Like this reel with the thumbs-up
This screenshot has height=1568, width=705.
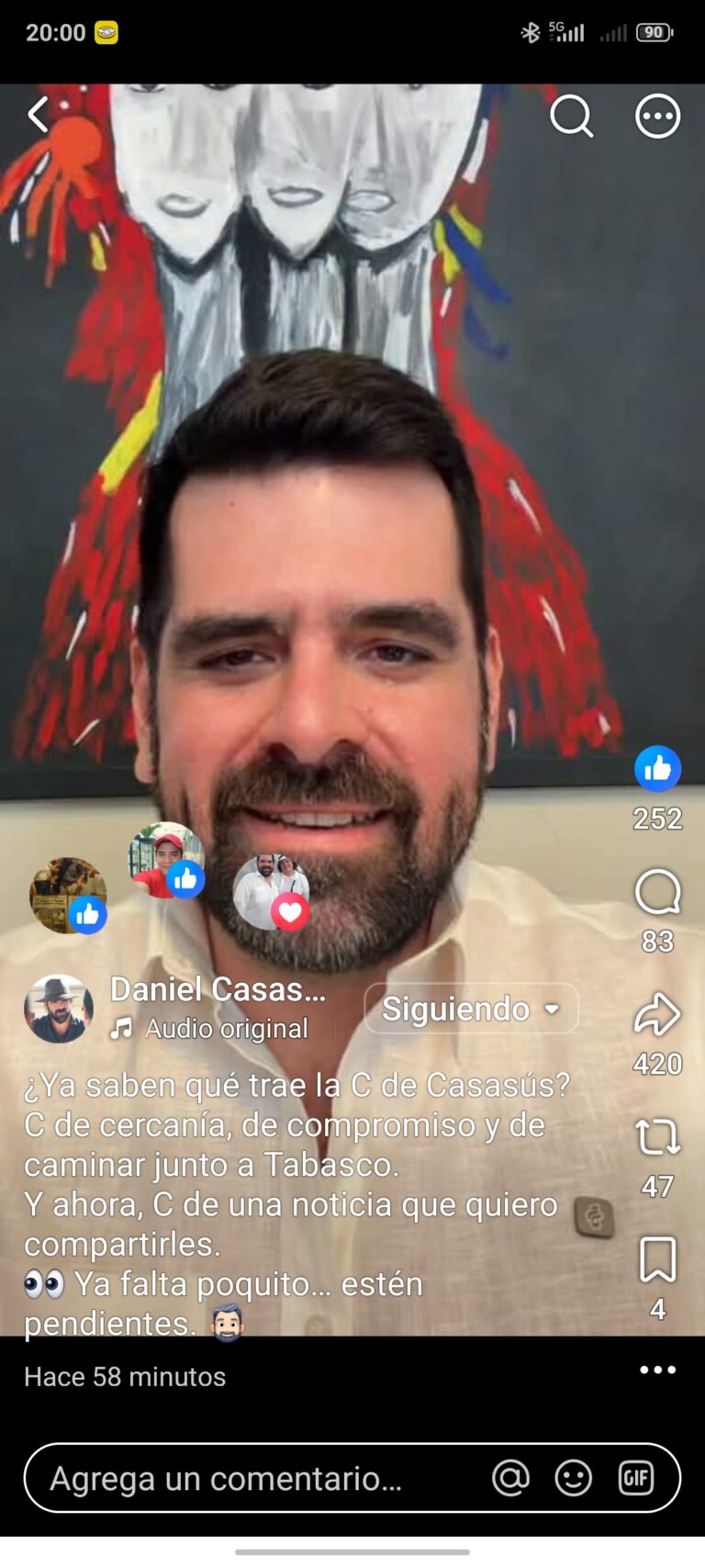click(657, 769)
